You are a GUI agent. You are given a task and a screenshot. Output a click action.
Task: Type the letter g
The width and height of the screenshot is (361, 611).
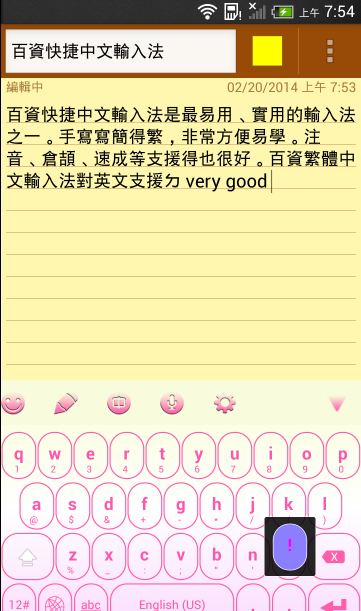point(180,506)
